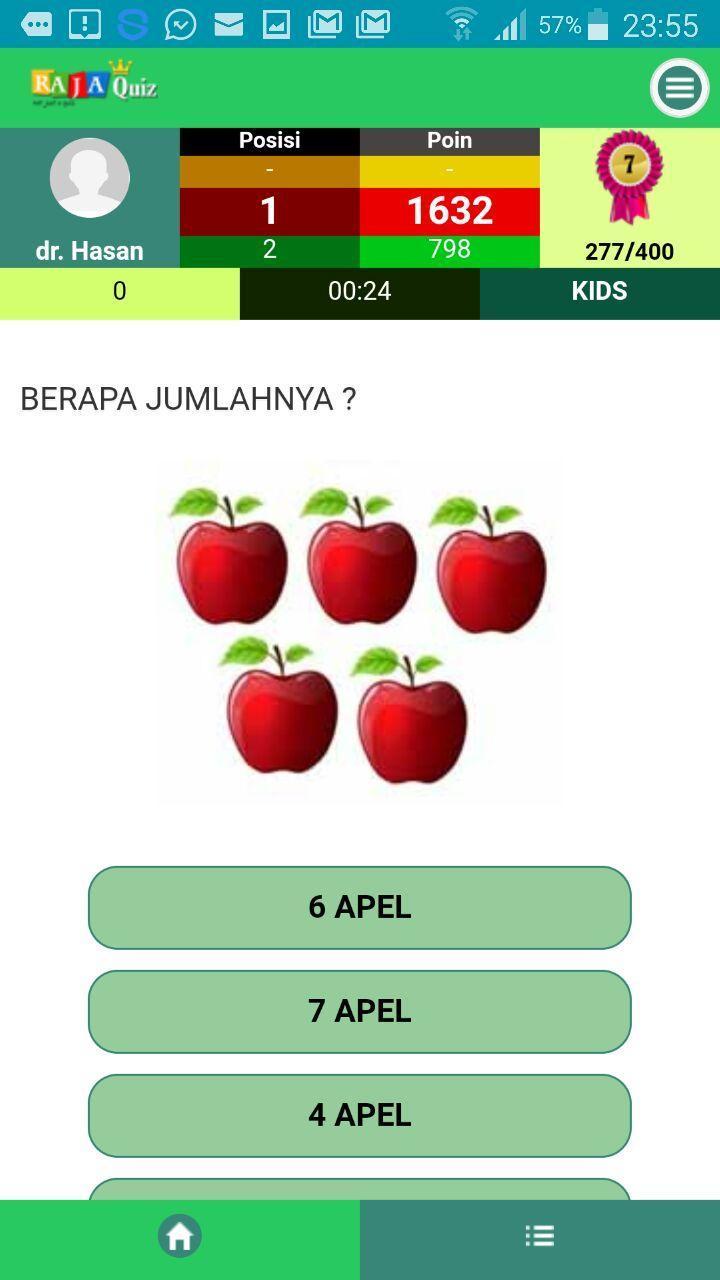
Task: Click the Posisi column header
Action: pos(269,140)
